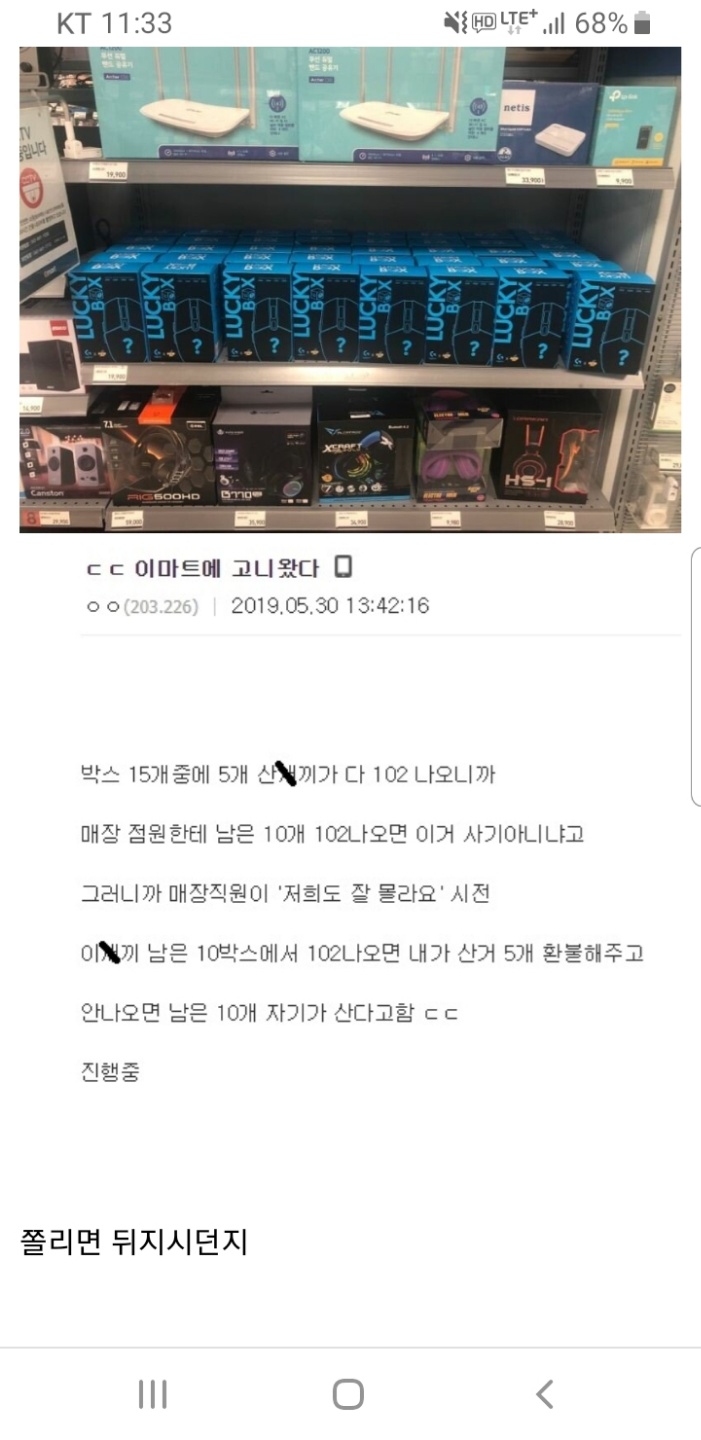Viewport: 701px width, 1440px height.
Task: Go back with the navigation bar arrow
Action: point(544,1394)
